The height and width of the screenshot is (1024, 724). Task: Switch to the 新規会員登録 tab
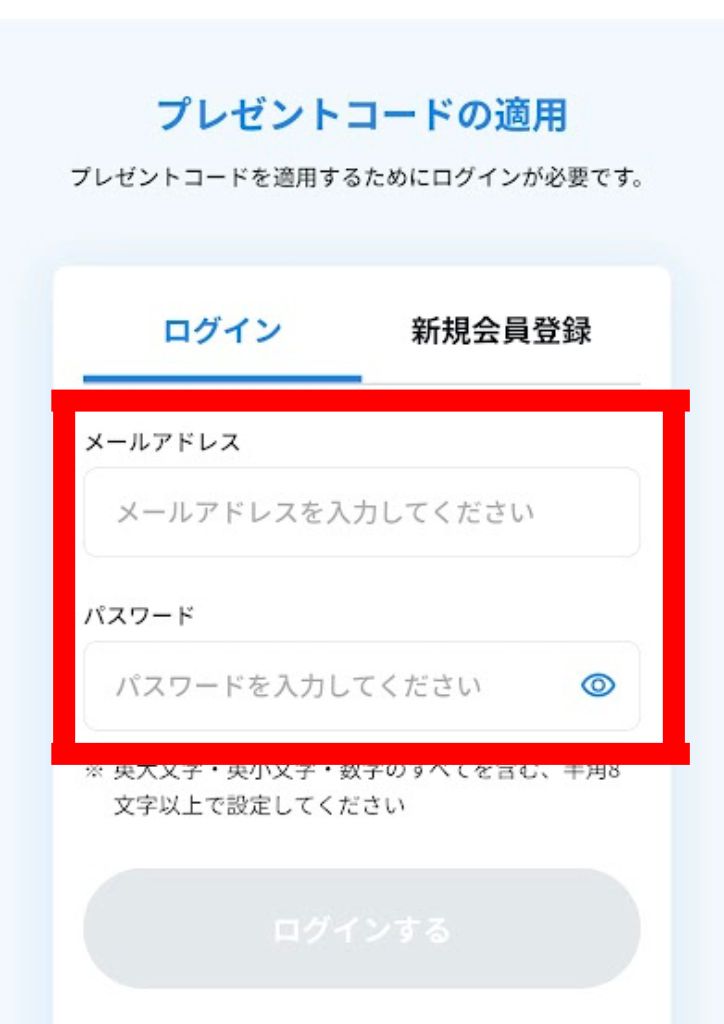tap(501, 331)
